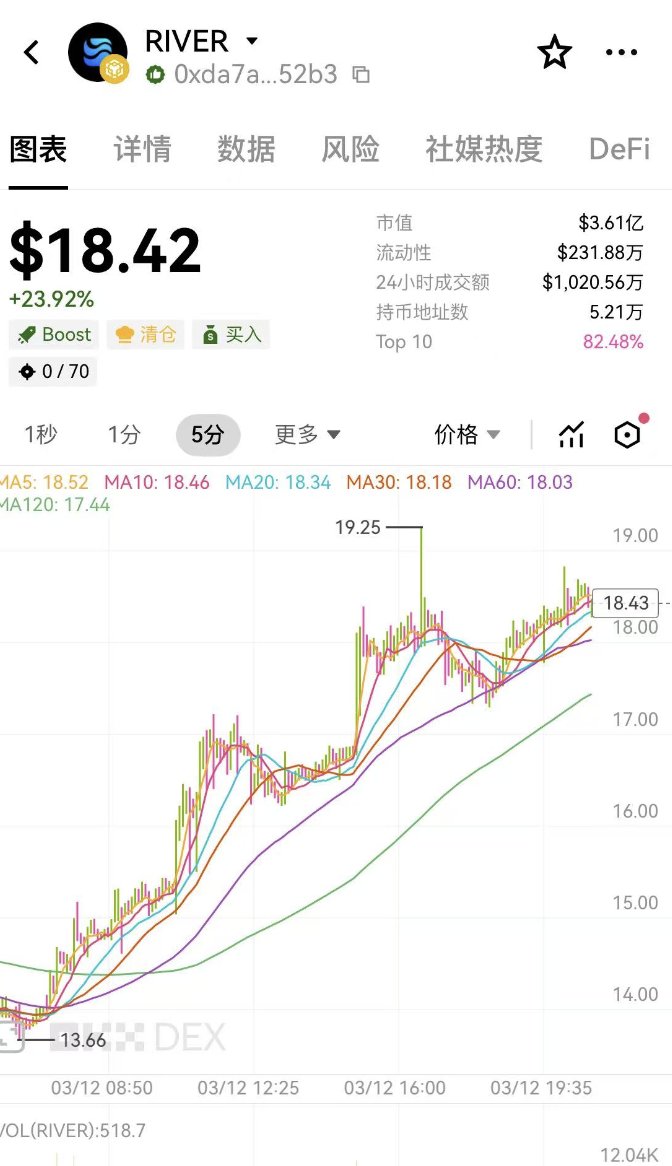Select the 1秒 chart interval
This screenshot has width=672, height=1166.
(x=41, y=435)
